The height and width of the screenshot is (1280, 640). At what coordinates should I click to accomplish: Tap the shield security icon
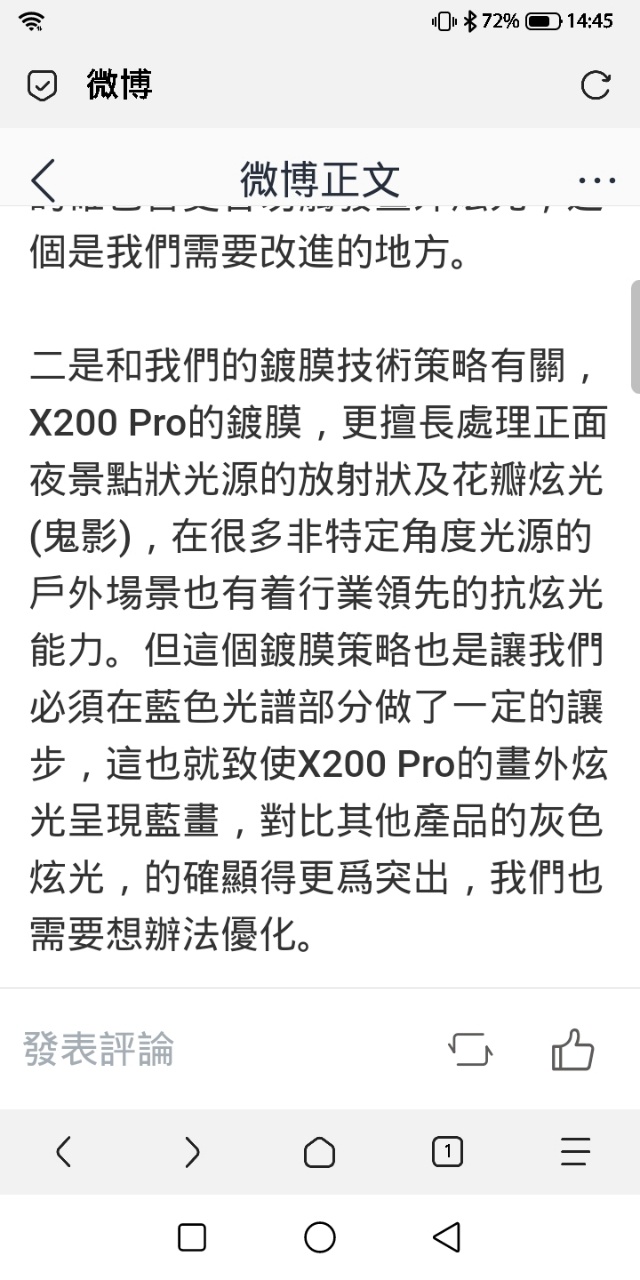[x=42, y=86]
